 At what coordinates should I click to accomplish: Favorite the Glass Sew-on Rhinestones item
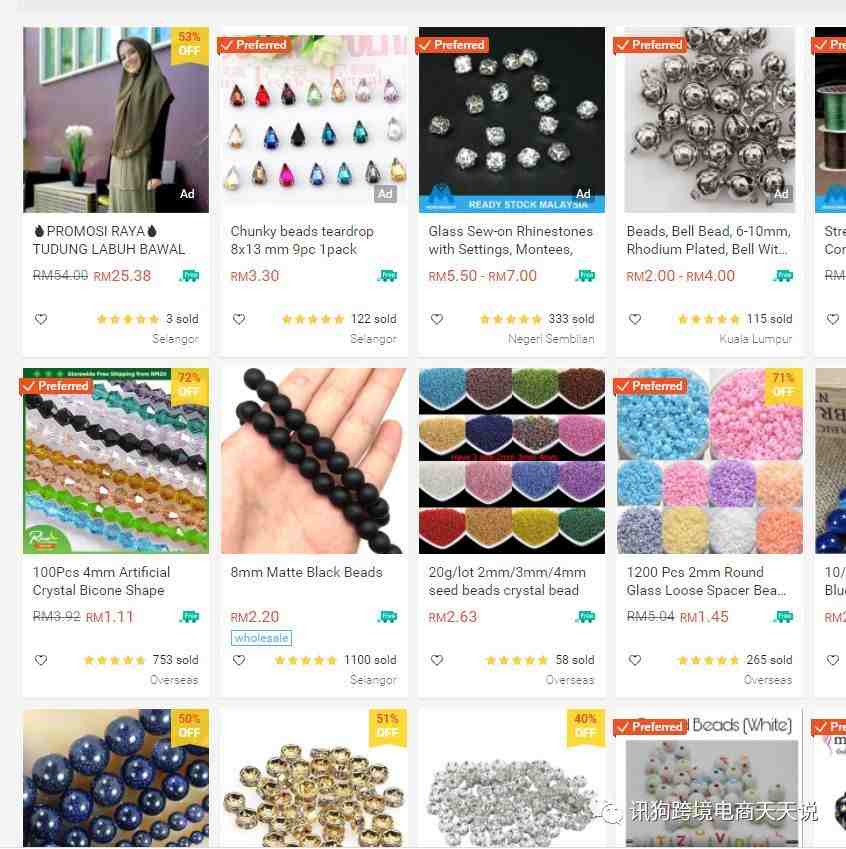pos(437,319)
